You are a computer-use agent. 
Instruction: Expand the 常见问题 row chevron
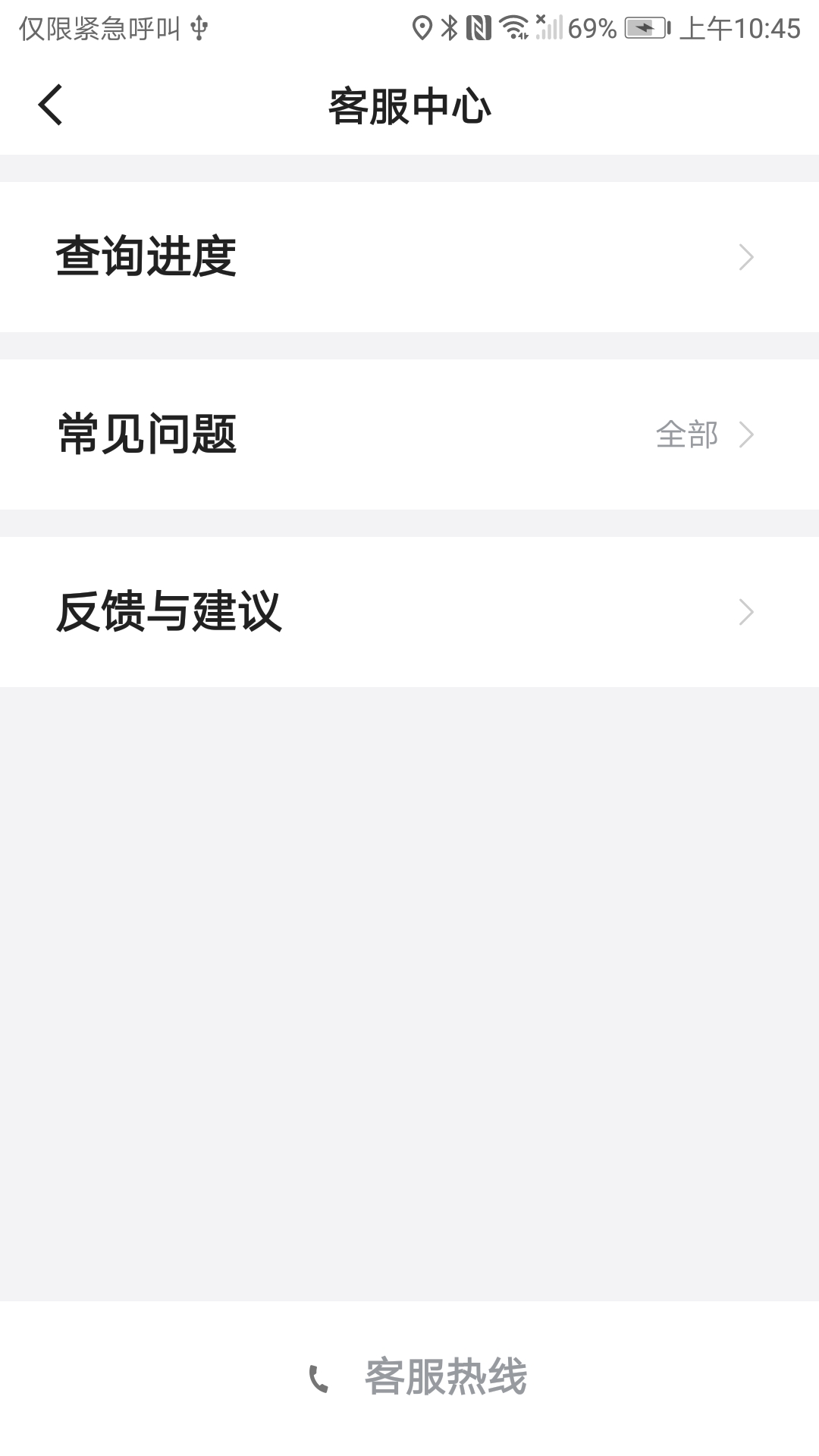click(x=748, y=435)
